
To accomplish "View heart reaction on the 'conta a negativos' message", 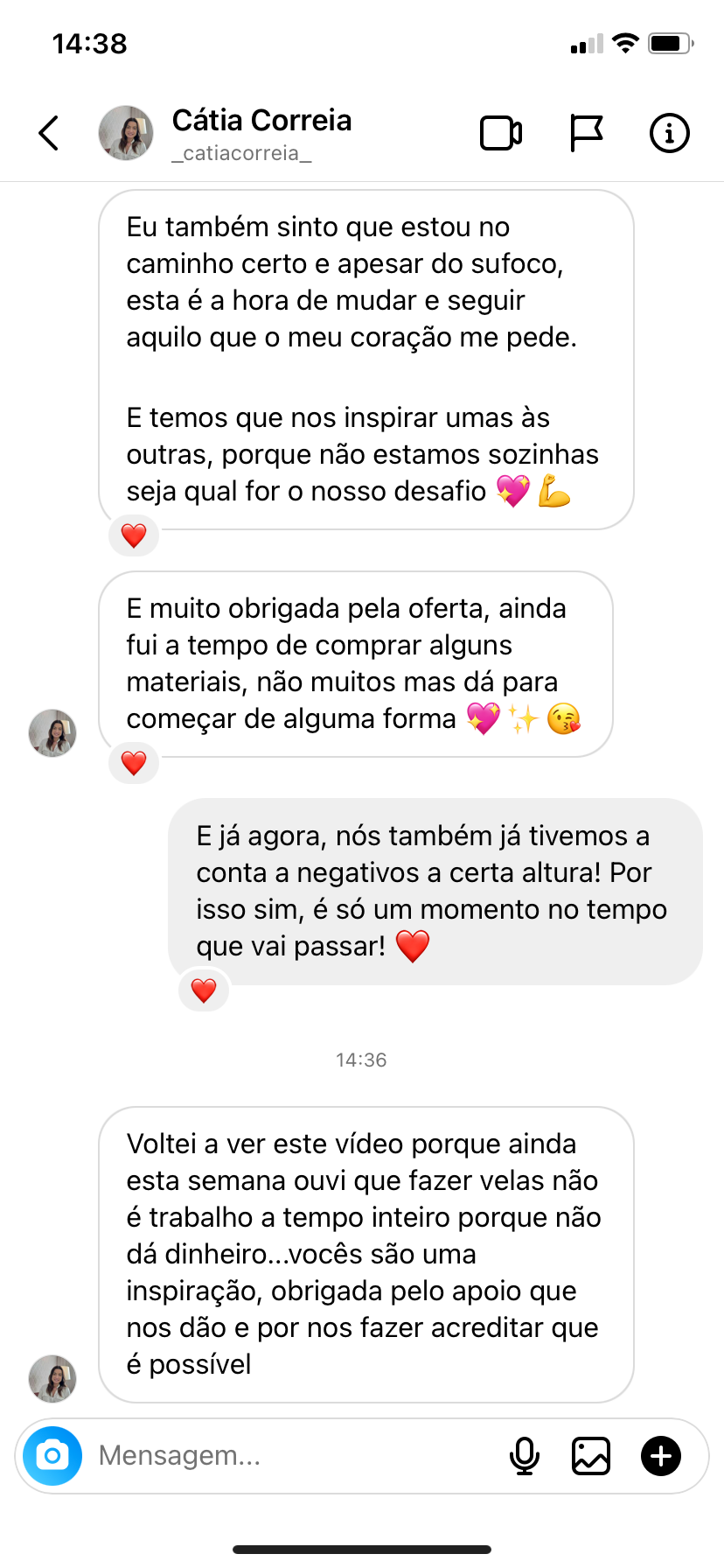I will click(204, 990).
